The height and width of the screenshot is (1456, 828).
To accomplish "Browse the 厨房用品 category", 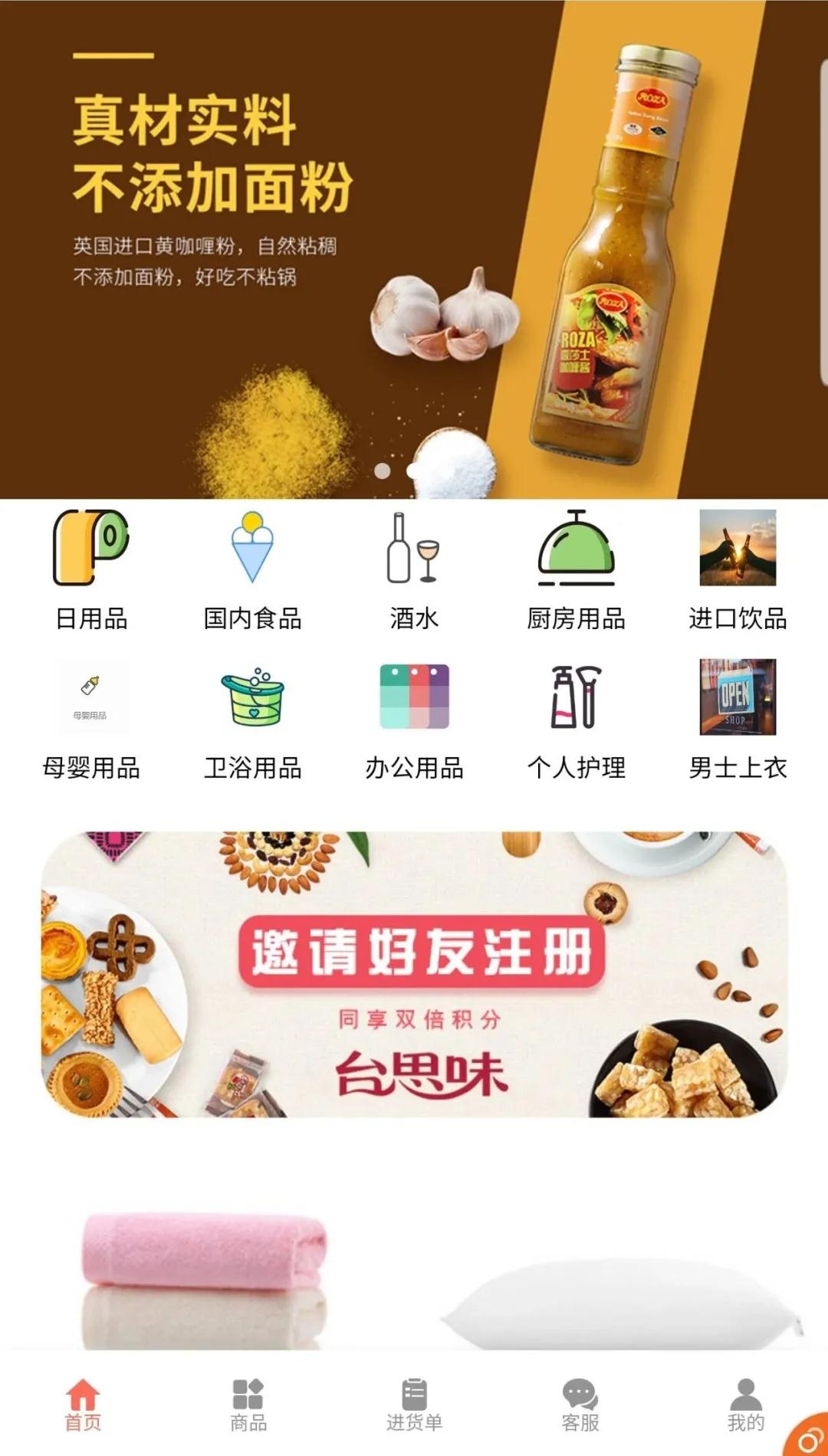I will [x=576, y=569].
